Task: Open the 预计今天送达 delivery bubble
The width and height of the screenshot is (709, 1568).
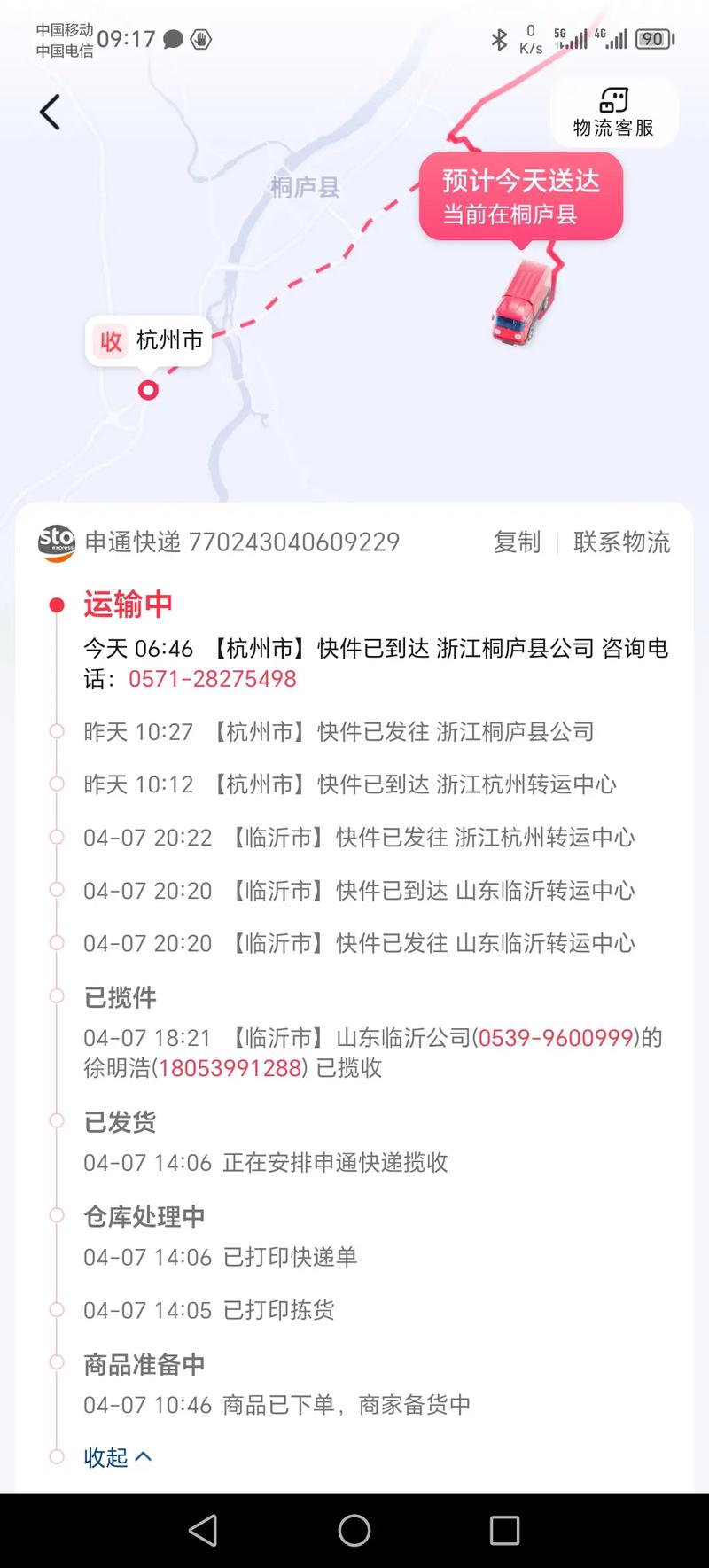Action: point(520,197)
